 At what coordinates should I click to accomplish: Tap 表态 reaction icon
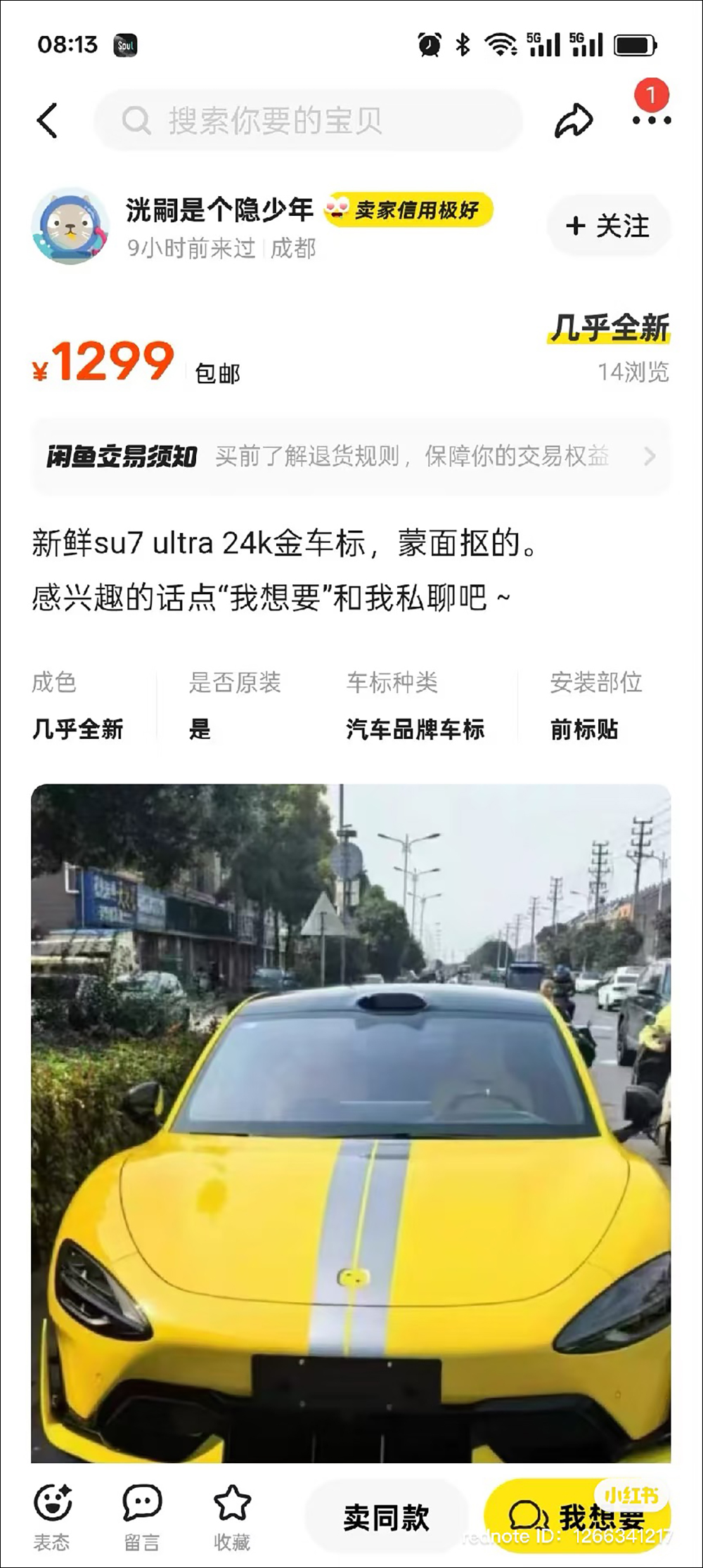pos(53,1518)
